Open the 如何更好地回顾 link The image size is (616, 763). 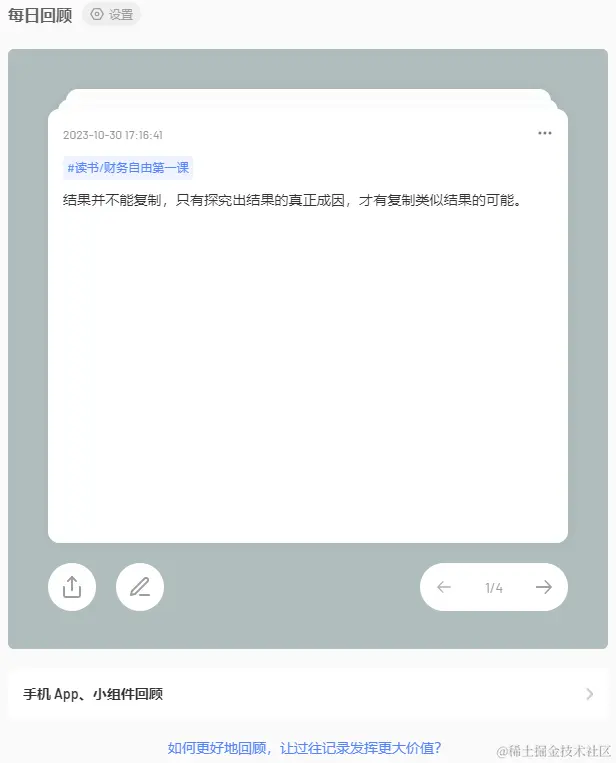click(304, 748)
